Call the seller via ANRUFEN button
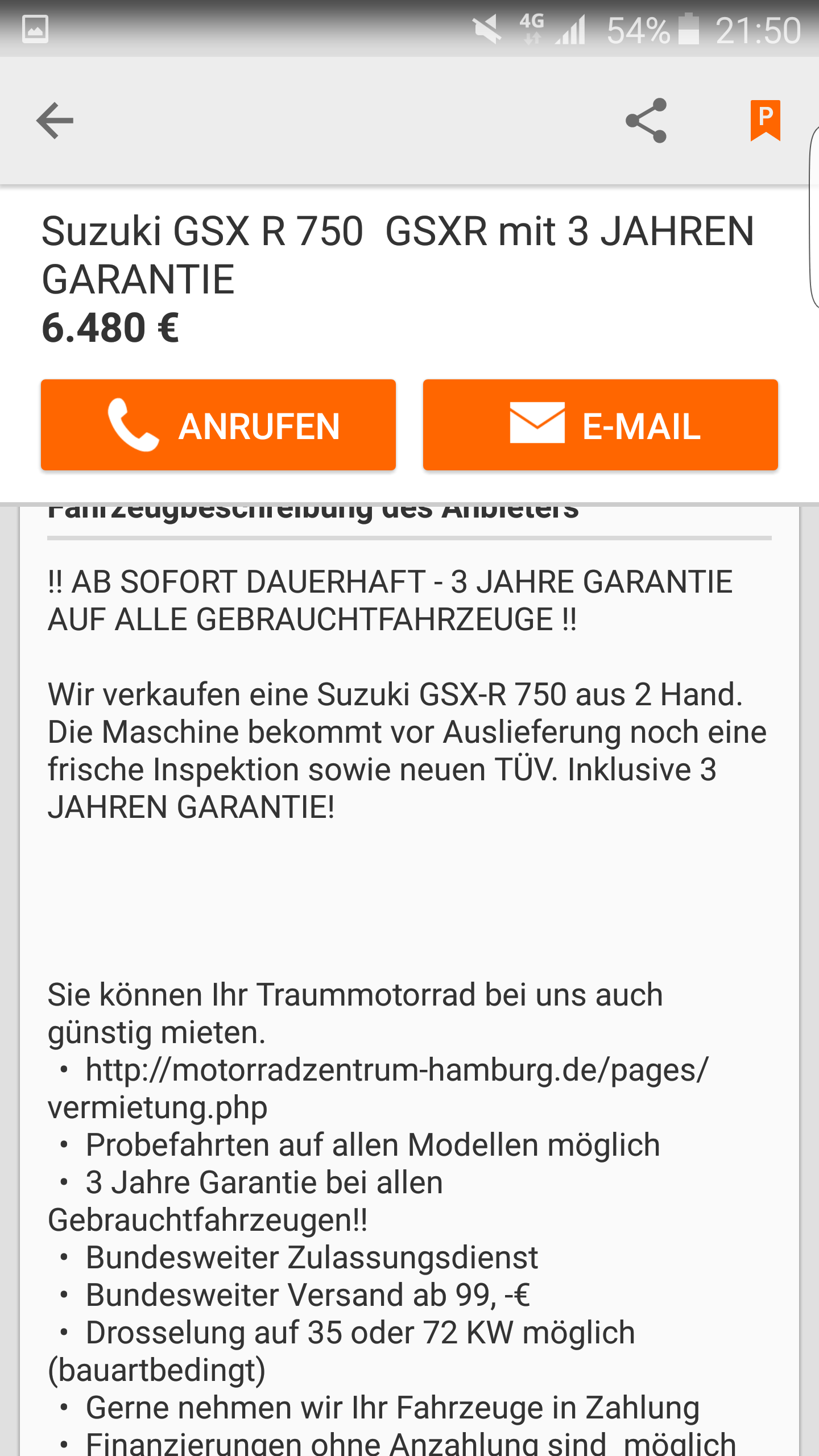Screen dimensions: 819x1456 (218, 425)
